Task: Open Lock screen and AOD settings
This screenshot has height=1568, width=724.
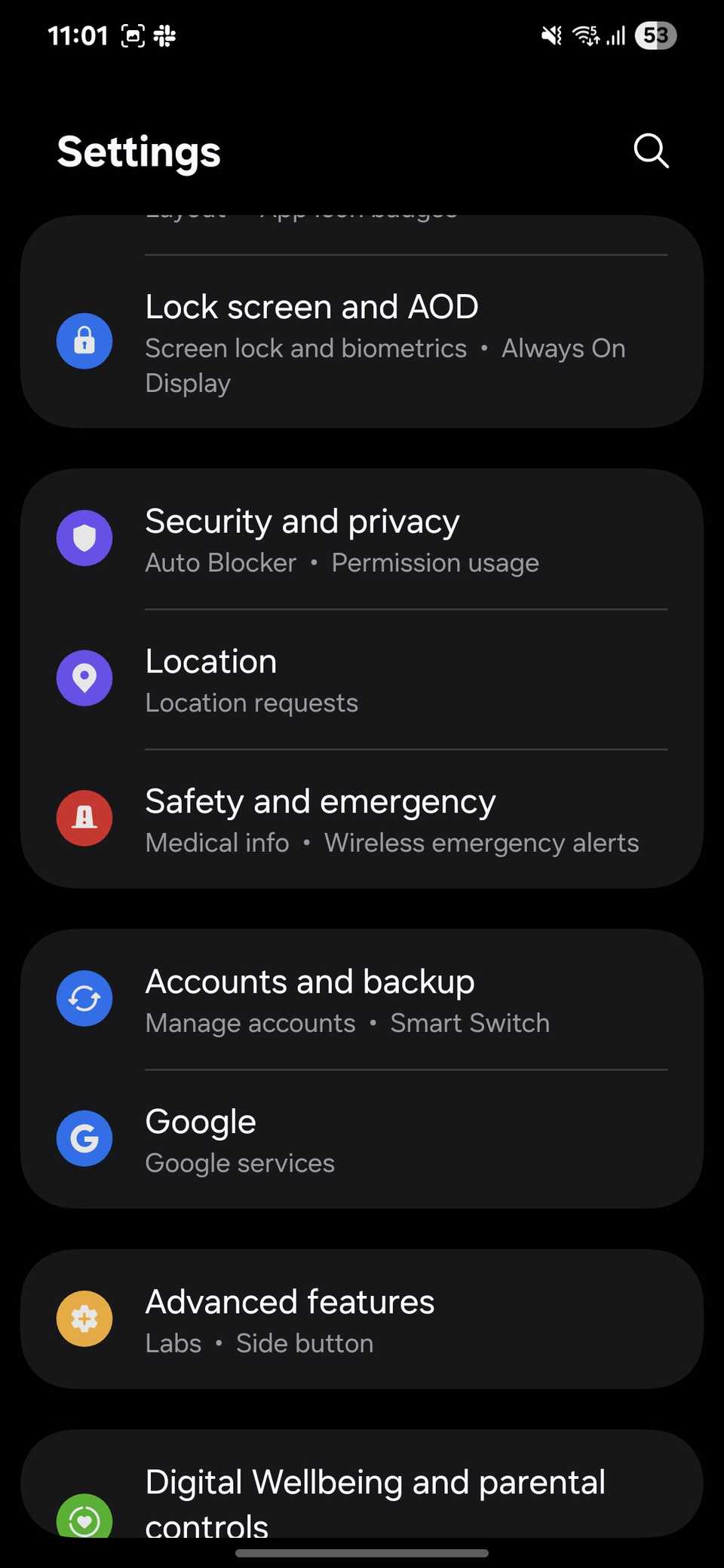Action: click(362, 341)
